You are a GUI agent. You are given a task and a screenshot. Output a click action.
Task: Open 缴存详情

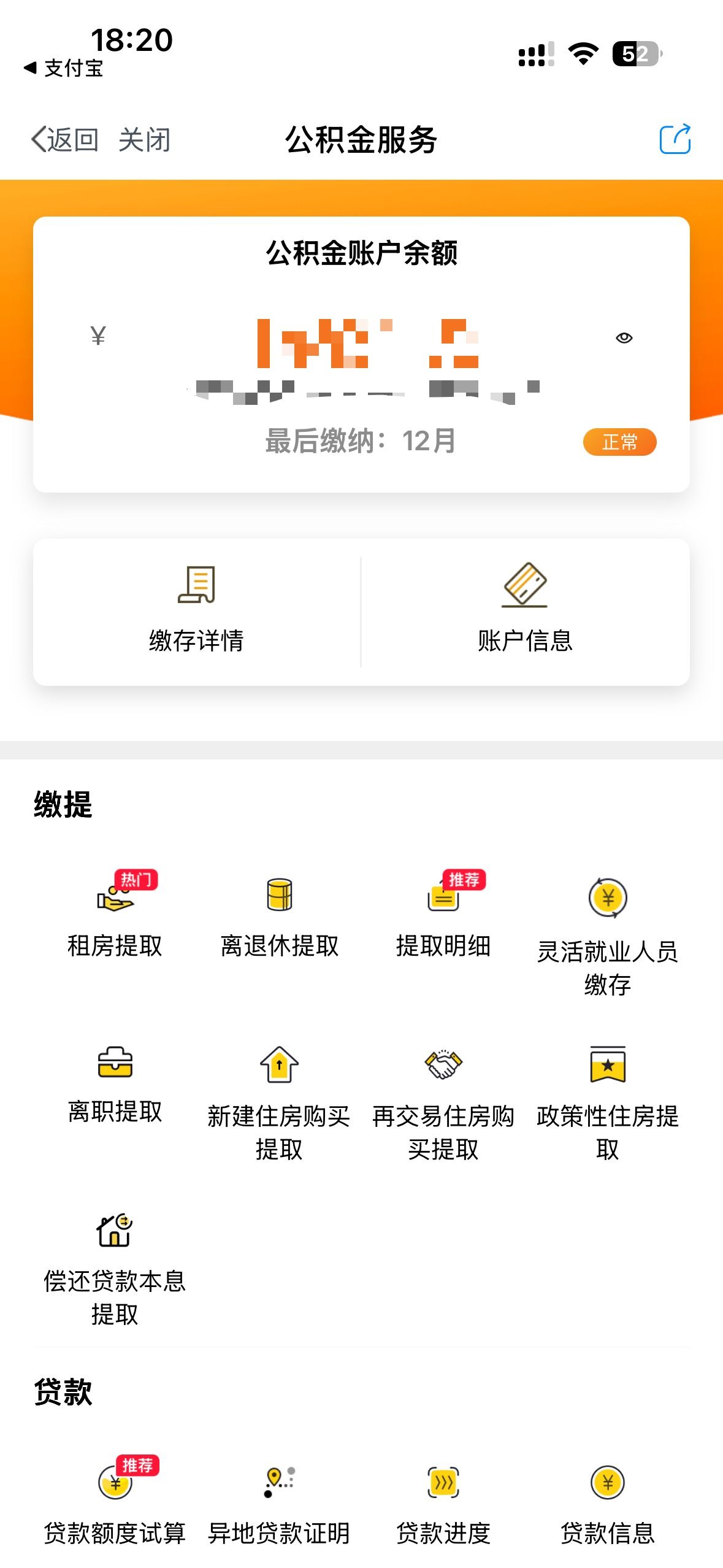coord(196,610)
